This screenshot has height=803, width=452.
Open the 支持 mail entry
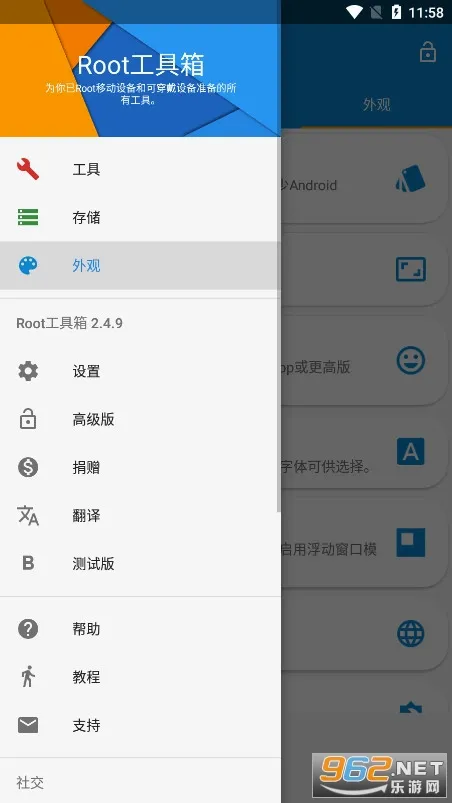pos(140,725)
